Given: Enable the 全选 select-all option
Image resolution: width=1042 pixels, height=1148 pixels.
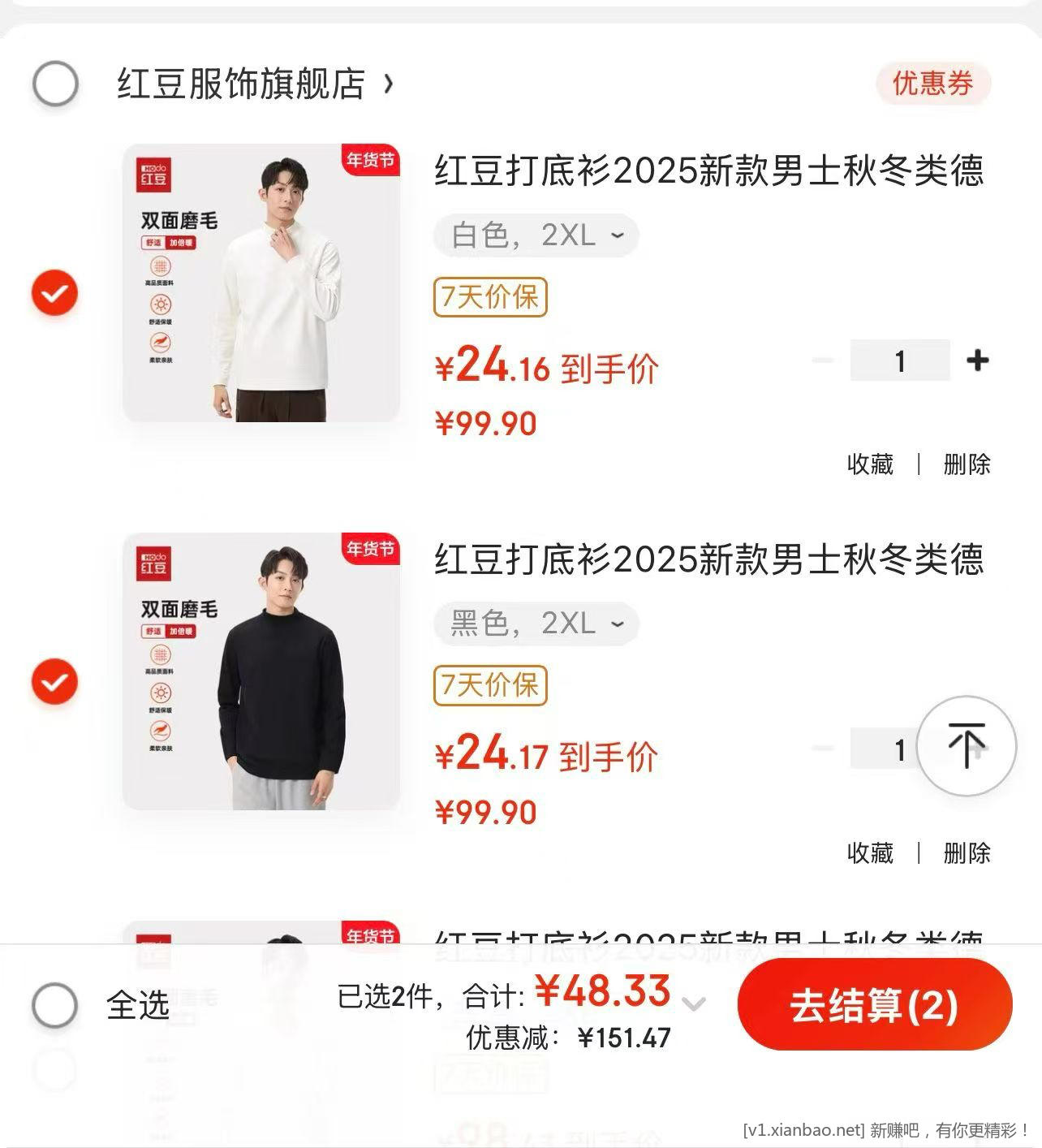Looking at the screenshot, I should pos(54,1007).
